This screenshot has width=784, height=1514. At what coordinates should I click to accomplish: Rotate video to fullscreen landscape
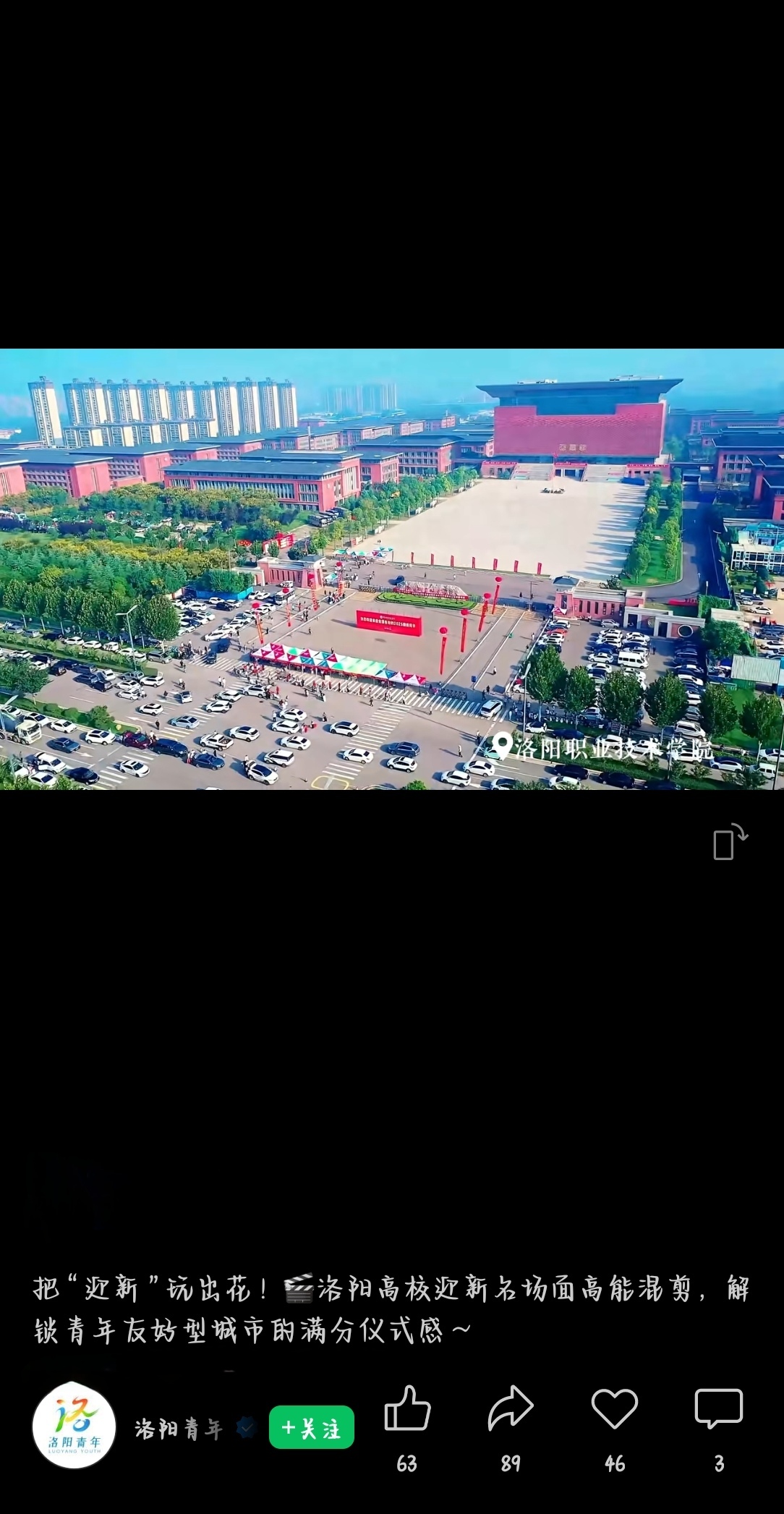point(730,842)
